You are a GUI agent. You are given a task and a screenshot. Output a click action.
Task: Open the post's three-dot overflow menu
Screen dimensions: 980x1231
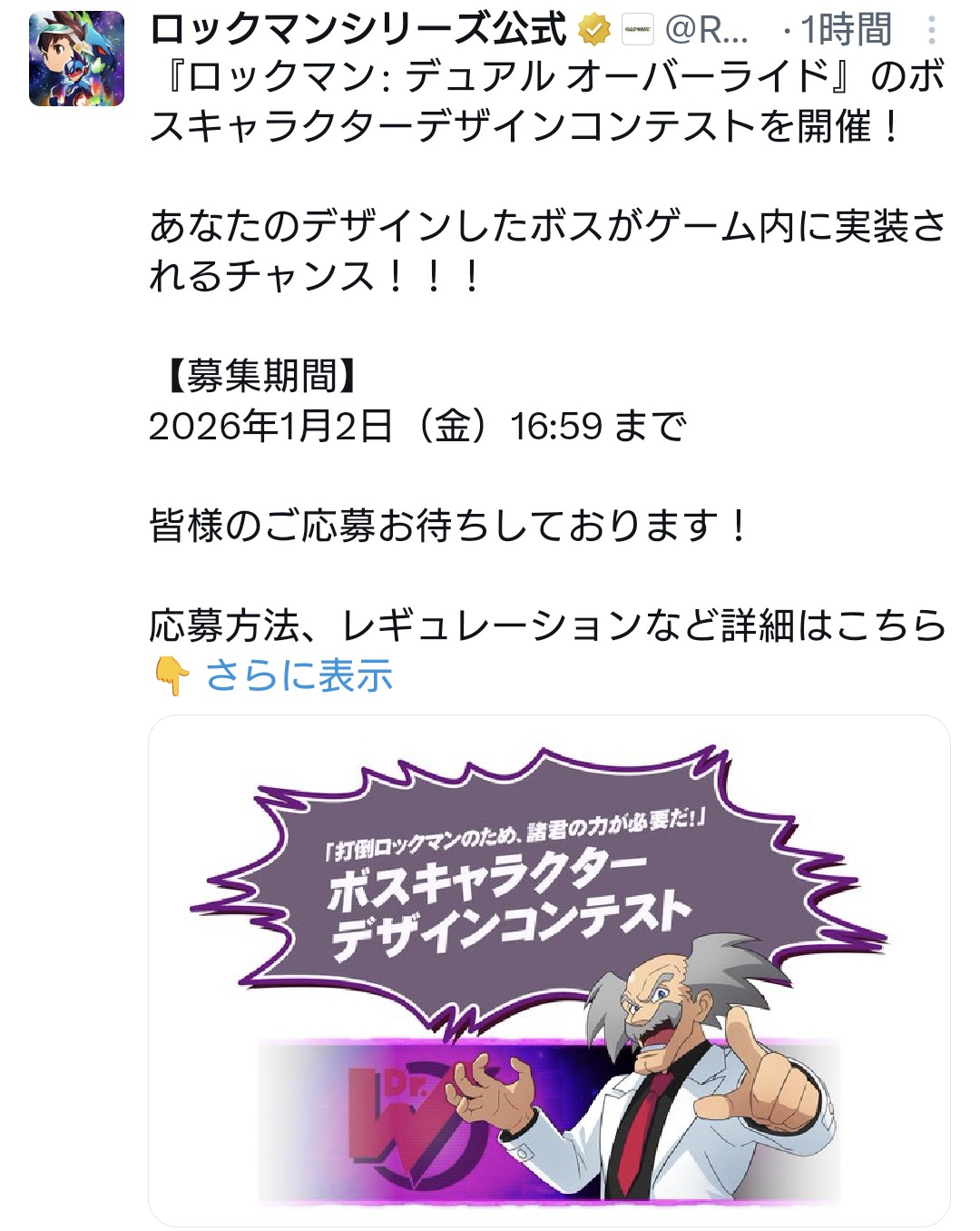point(931,31)
